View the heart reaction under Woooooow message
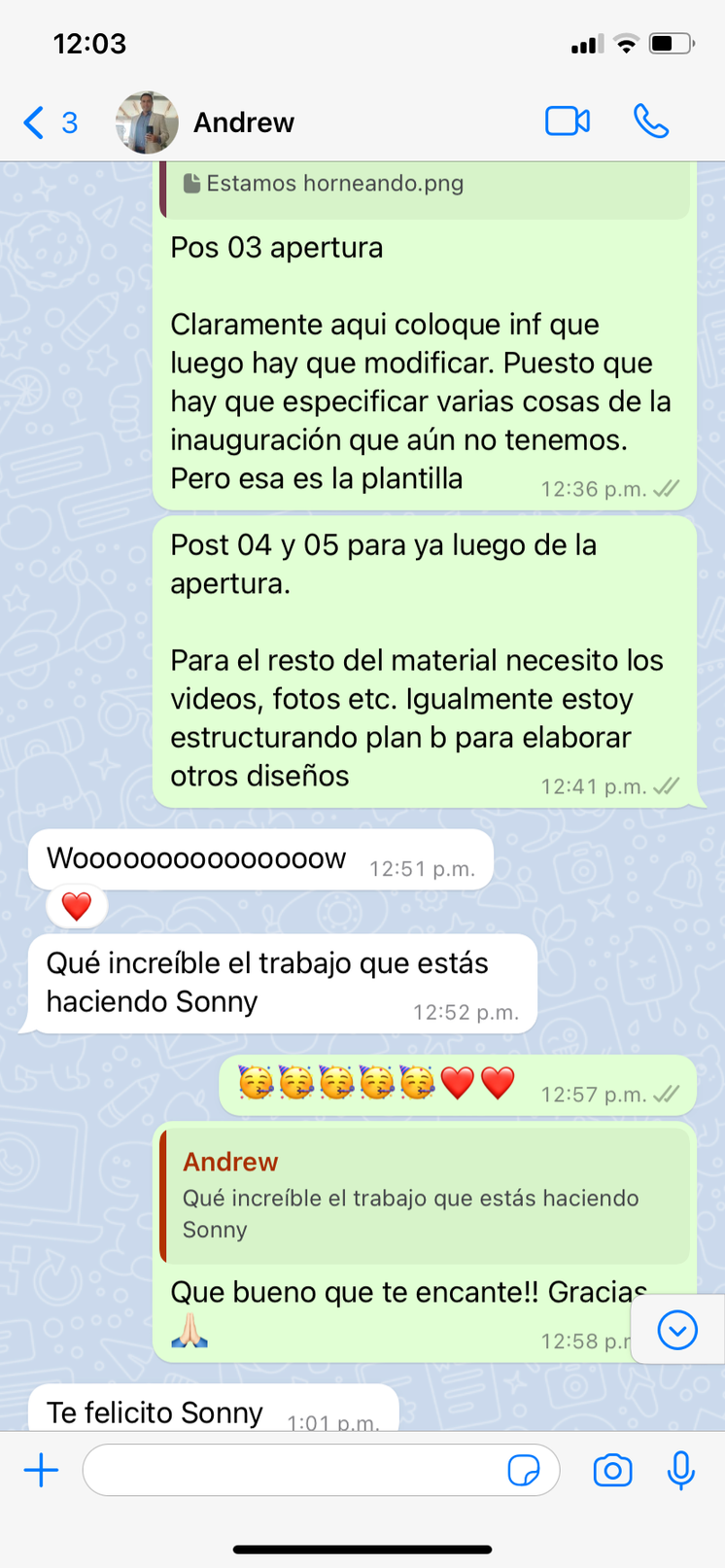The width and height of the screenshot is (725, 1568). [x=77, y=907]
